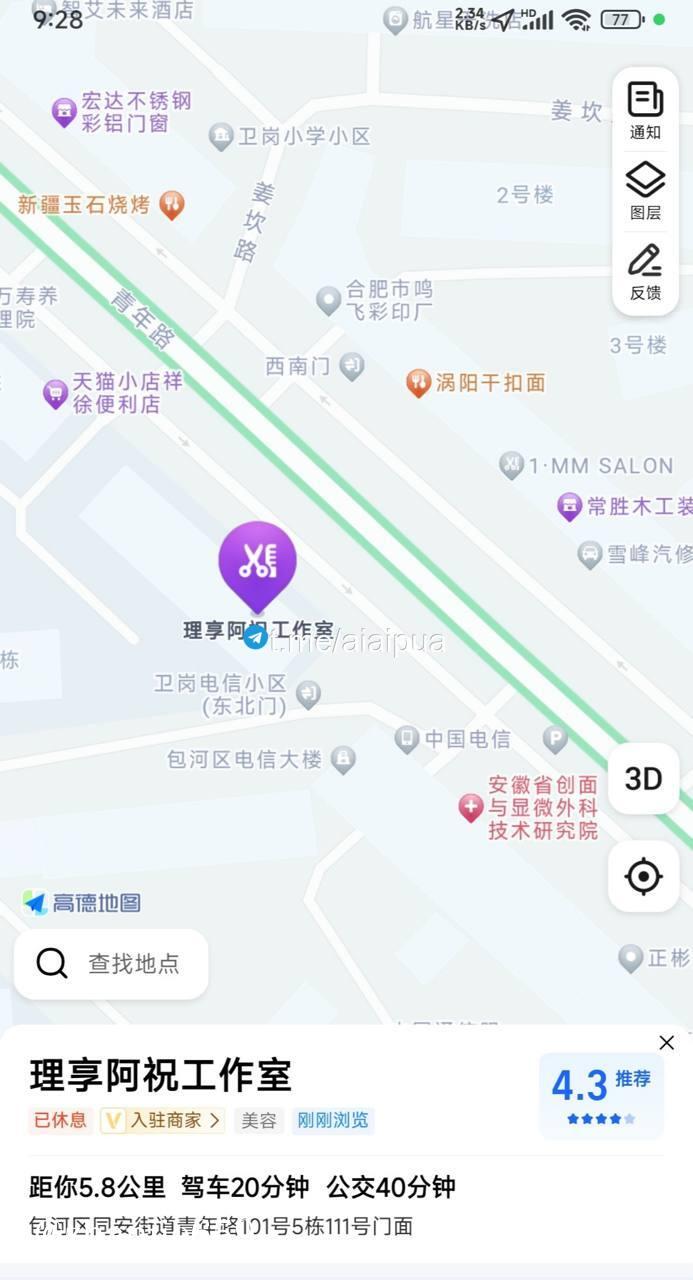Select the 1·MM SALON marker
693x1280 pixels.
tap(512, 466)
